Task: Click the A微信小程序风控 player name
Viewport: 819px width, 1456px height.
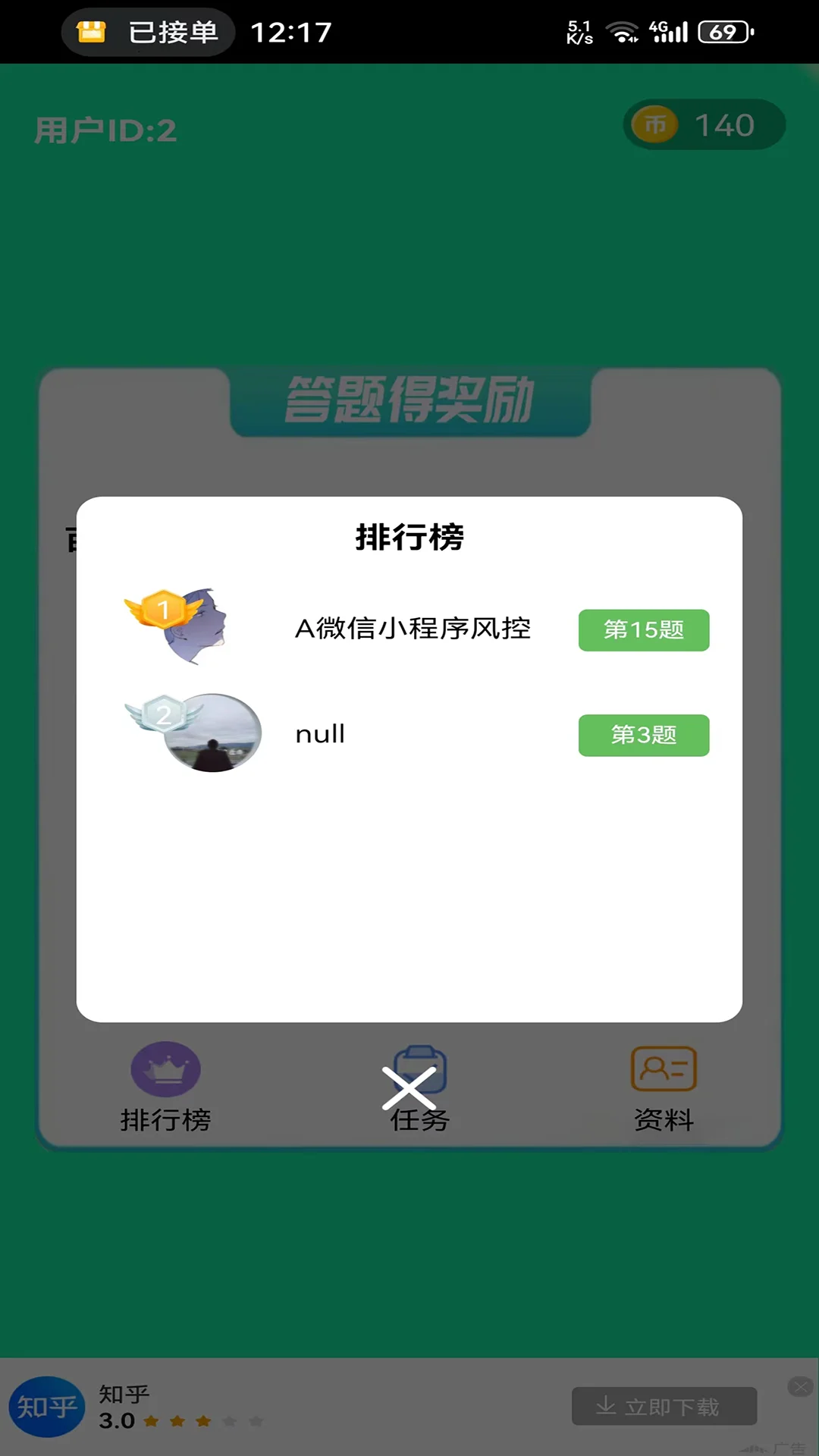Action: click(x=414, y=628)
